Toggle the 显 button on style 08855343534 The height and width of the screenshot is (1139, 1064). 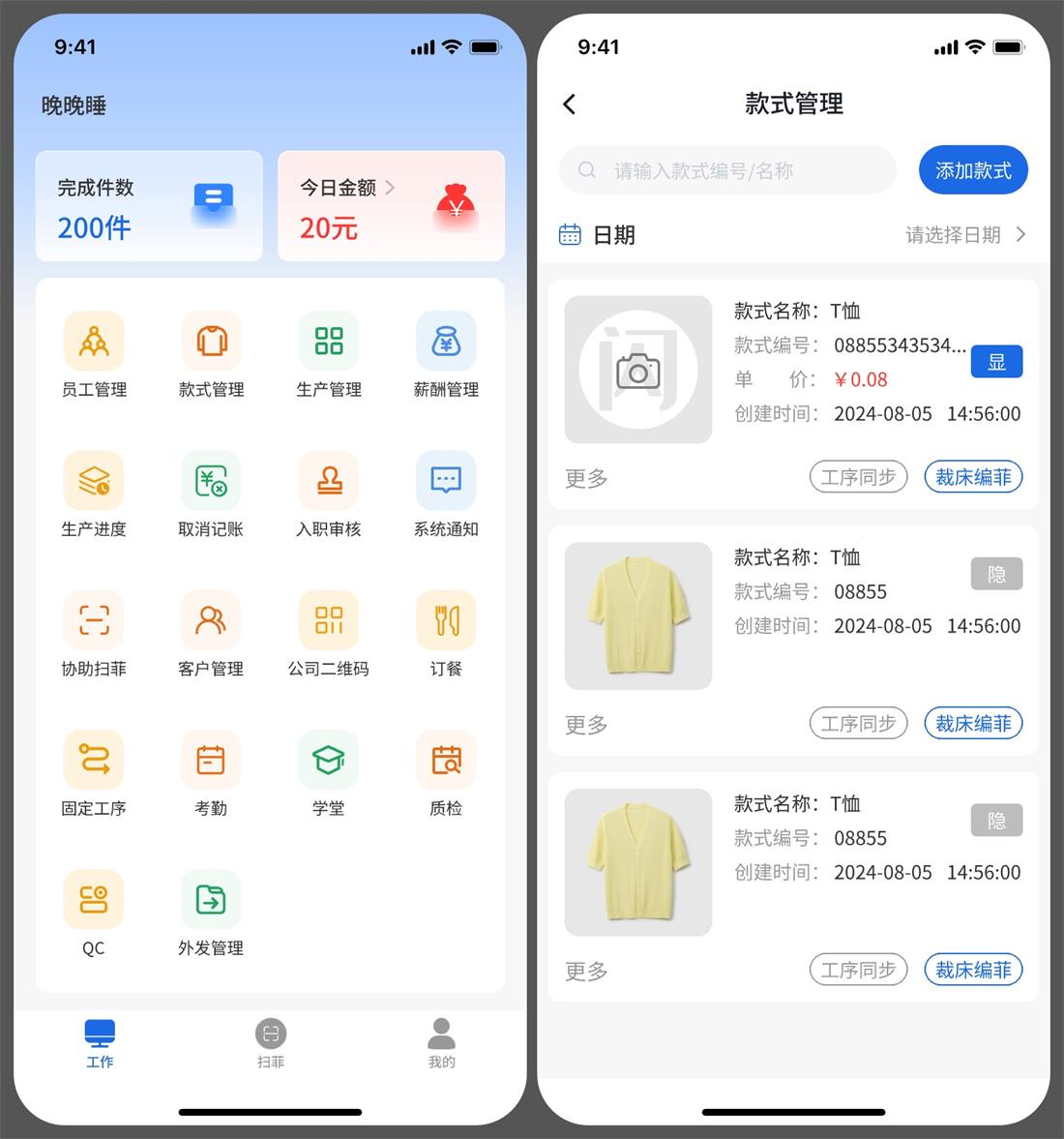[x=996, y=362]
